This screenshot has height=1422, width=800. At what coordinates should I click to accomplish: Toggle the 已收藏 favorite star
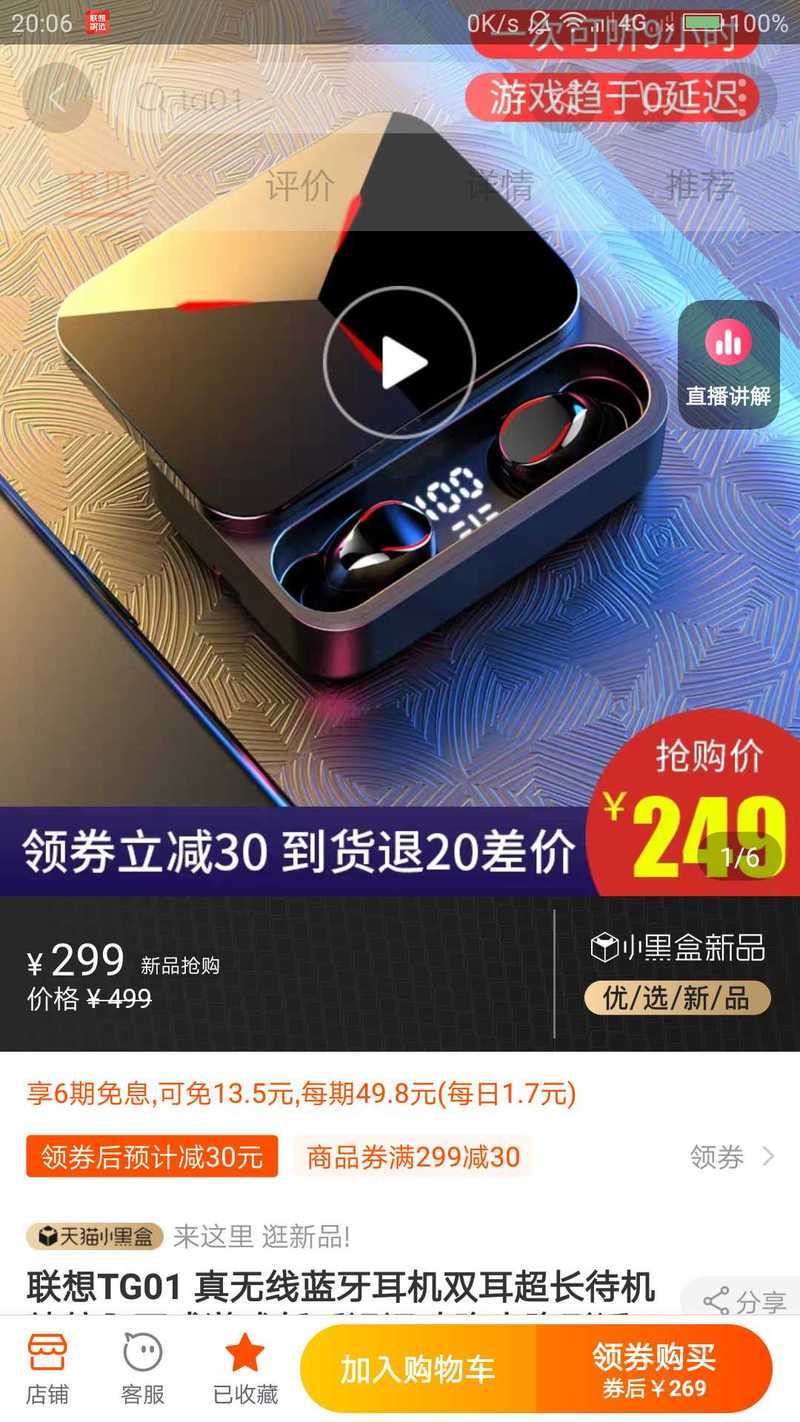pyautogui.click(x=245, y=1369)
